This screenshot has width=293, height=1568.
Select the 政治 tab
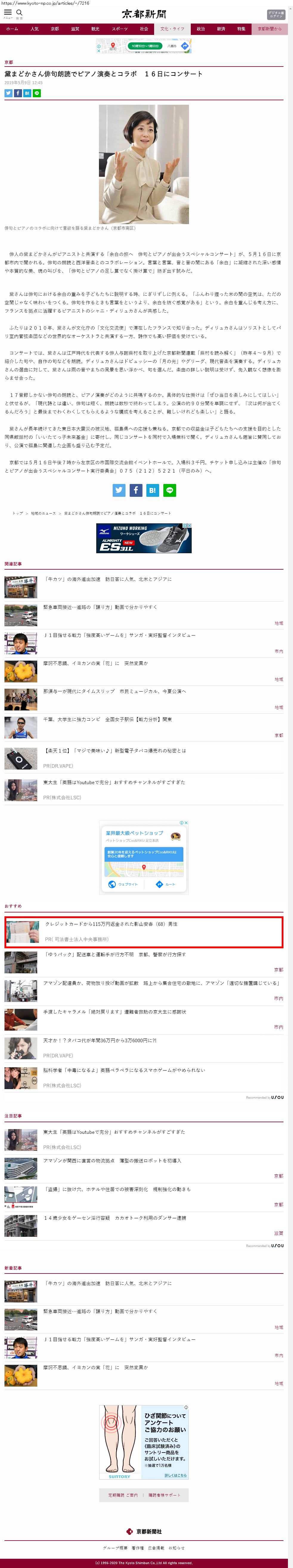(201, 29)
